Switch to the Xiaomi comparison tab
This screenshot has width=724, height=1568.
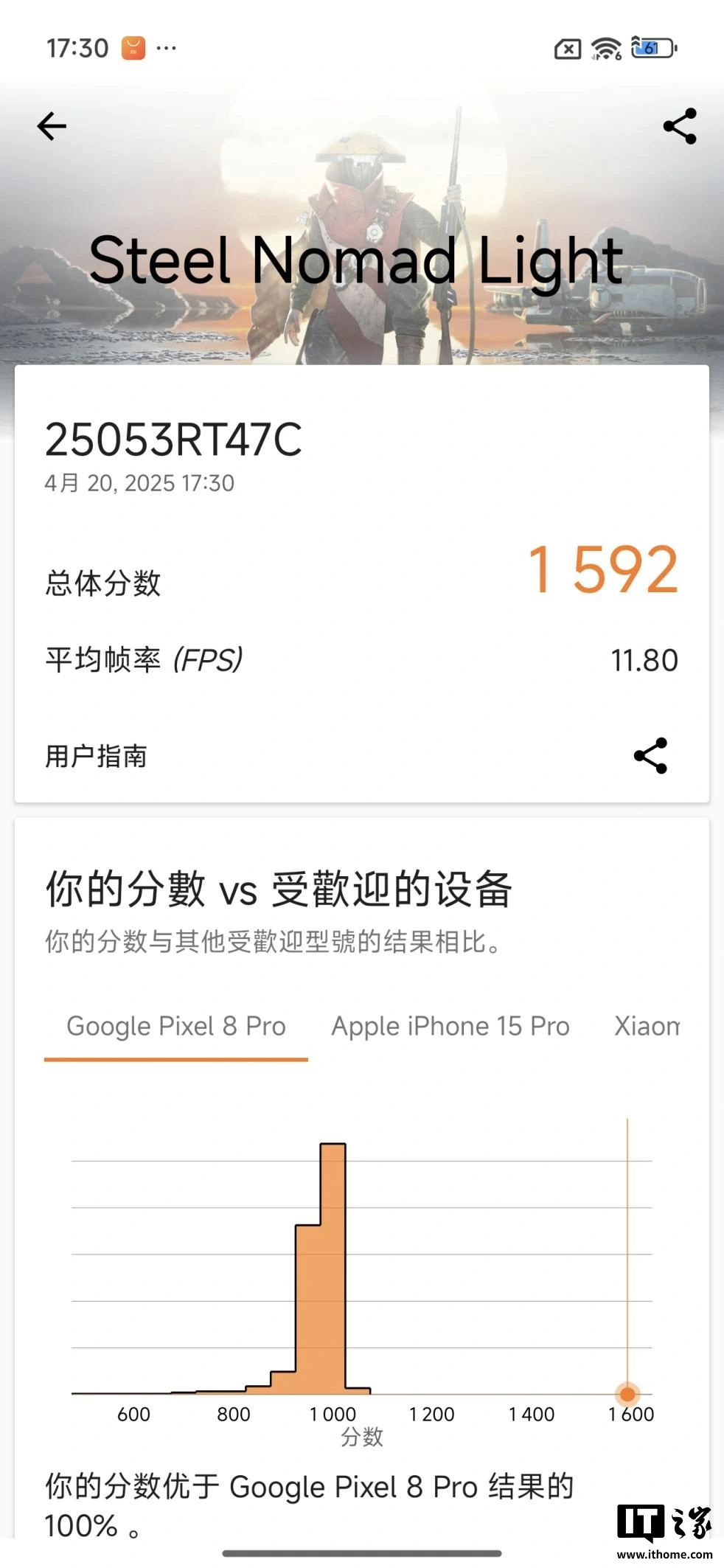click(x=647, y=1026)
